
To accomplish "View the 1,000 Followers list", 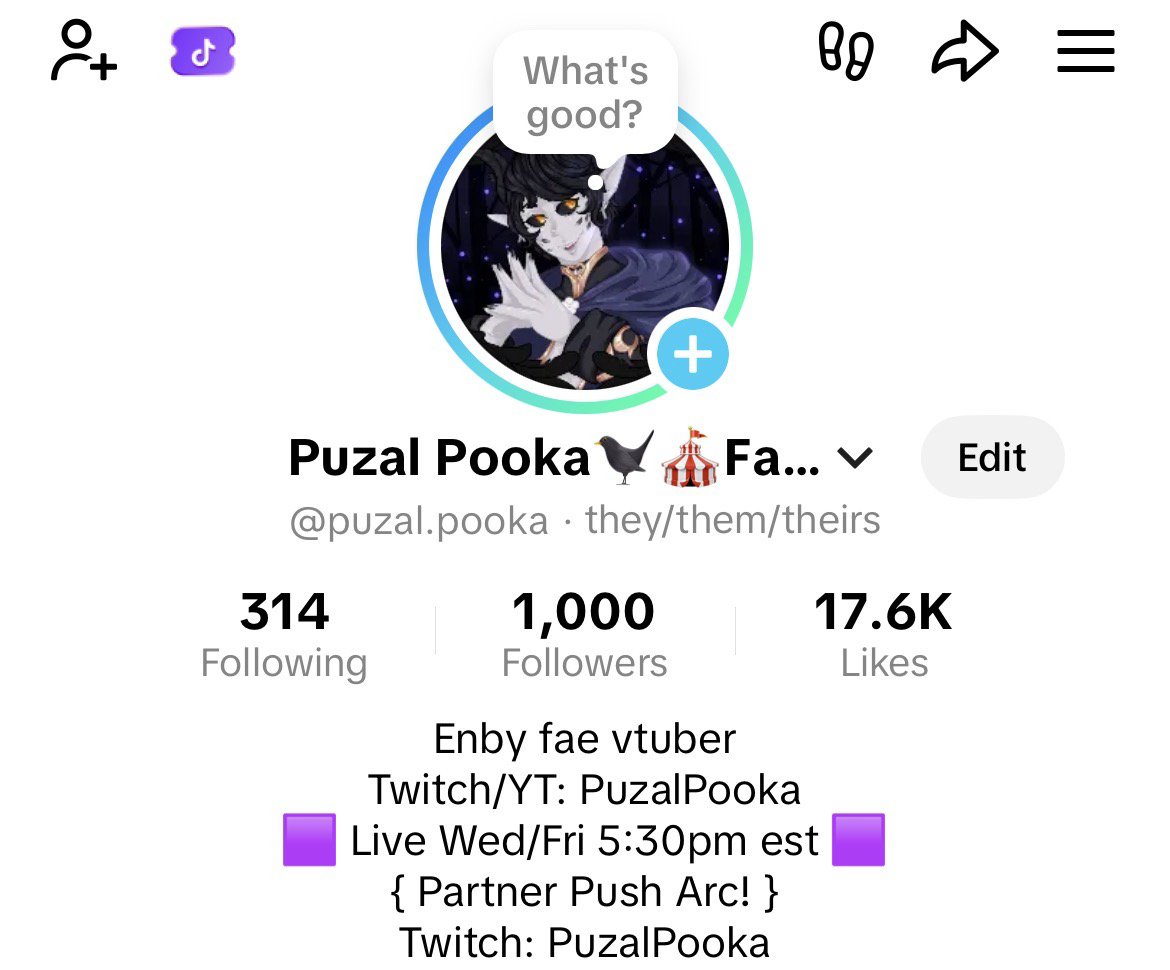I will click(584, 634).
